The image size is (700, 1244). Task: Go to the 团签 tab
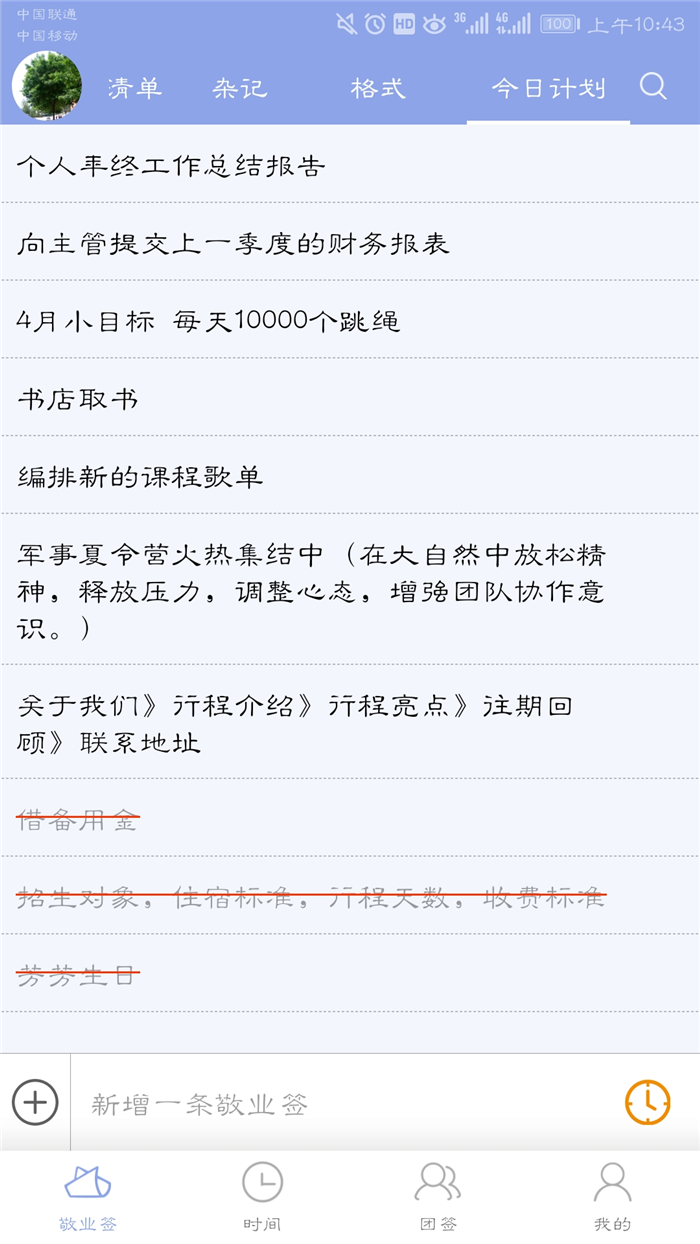pyautogui.click(x=437, y=1196)
